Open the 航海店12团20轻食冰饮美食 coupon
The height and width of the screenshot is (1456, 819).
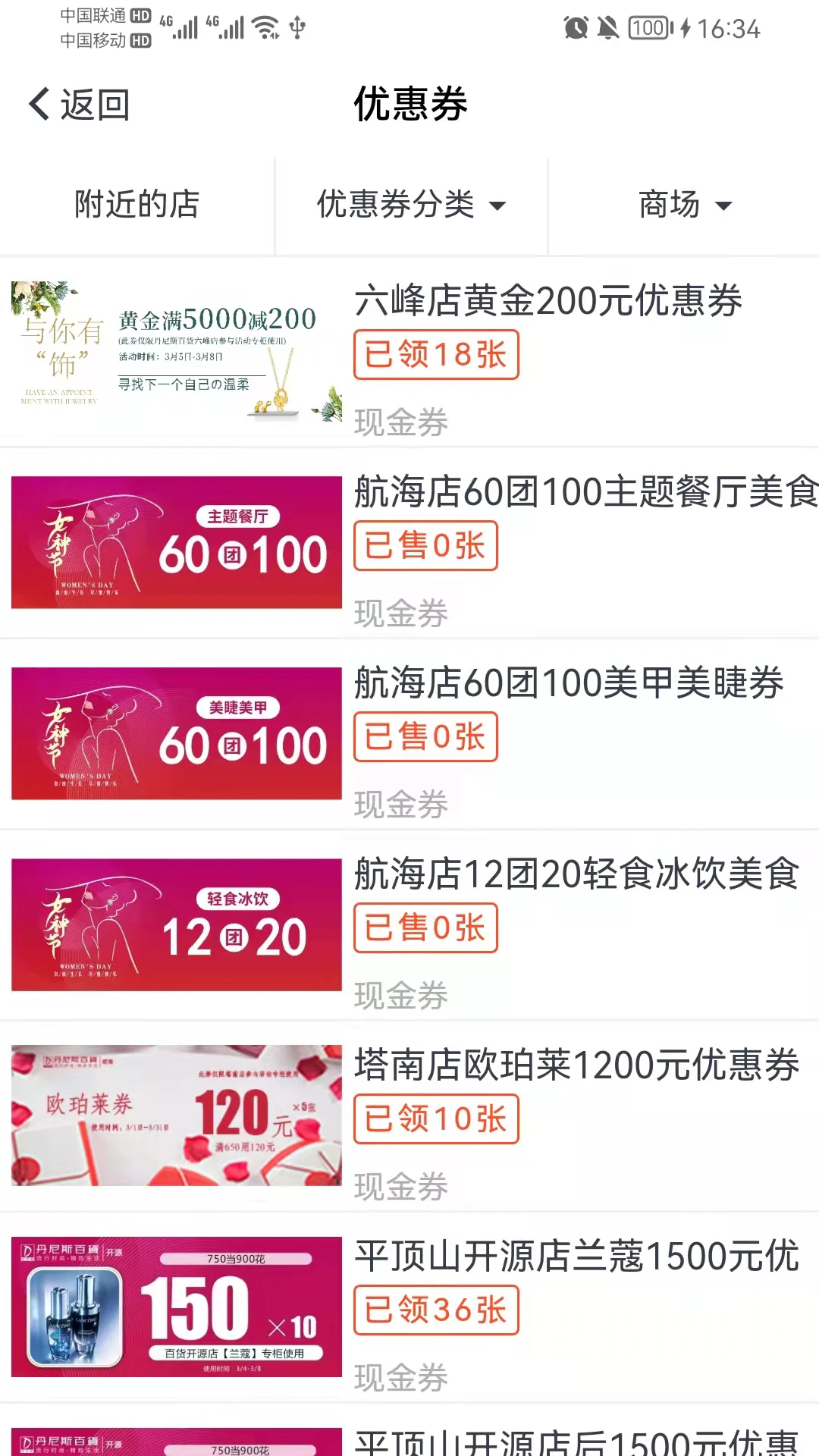[x=576, y=874]
